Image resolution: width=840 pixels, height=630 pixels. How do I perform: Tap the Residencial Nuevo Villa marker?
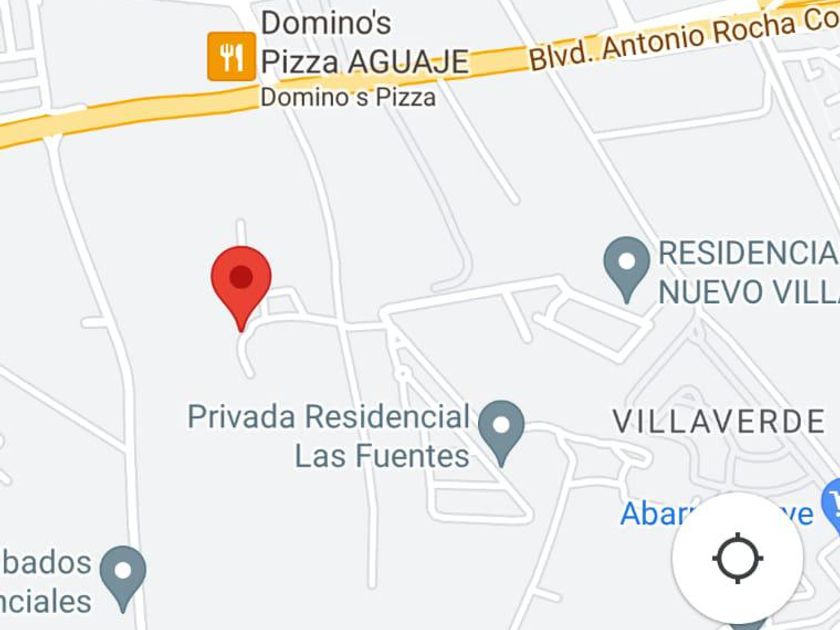tap(627, 269)
